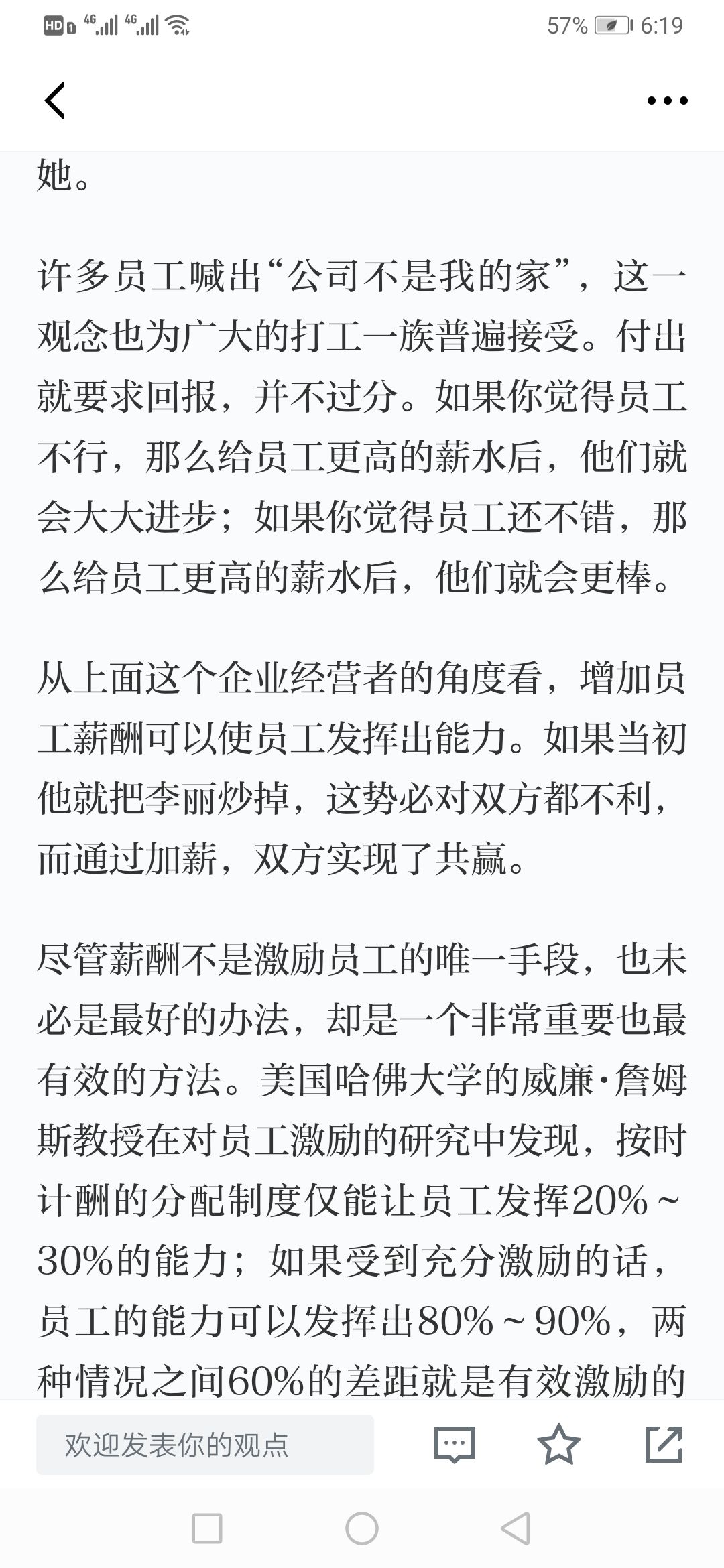Favorite this article with the star
This screenshot has width=724, height=1568.
tap(559, 1445)
